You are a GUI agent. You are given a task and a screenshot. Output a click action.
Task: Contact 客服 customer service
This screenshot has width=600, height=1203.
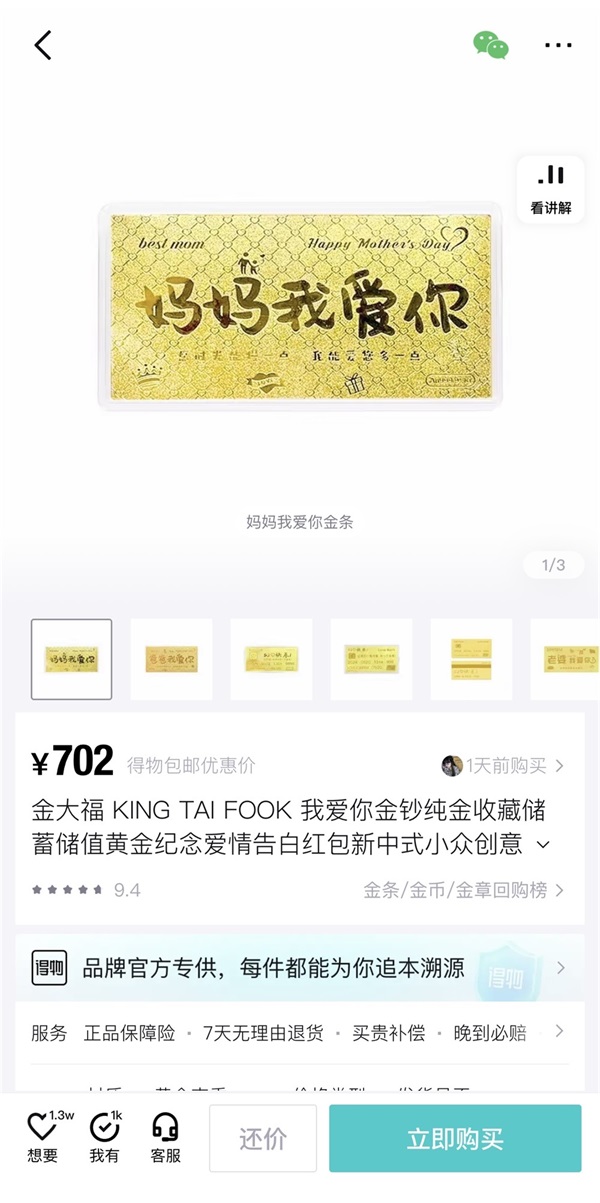tap(166, 1139)
